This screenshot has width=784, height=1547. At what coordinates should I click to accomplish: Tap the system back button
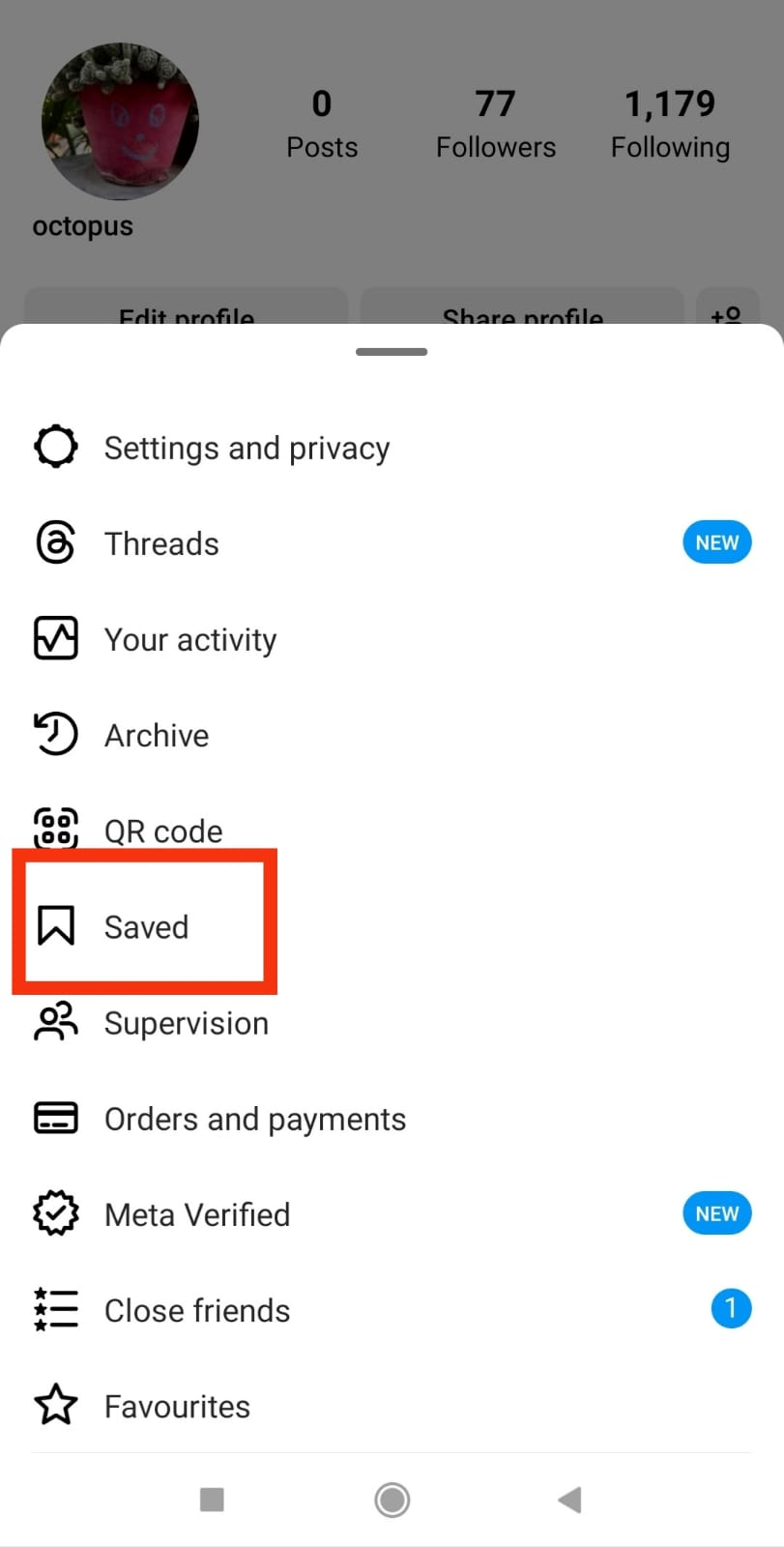click(569, 1500)
